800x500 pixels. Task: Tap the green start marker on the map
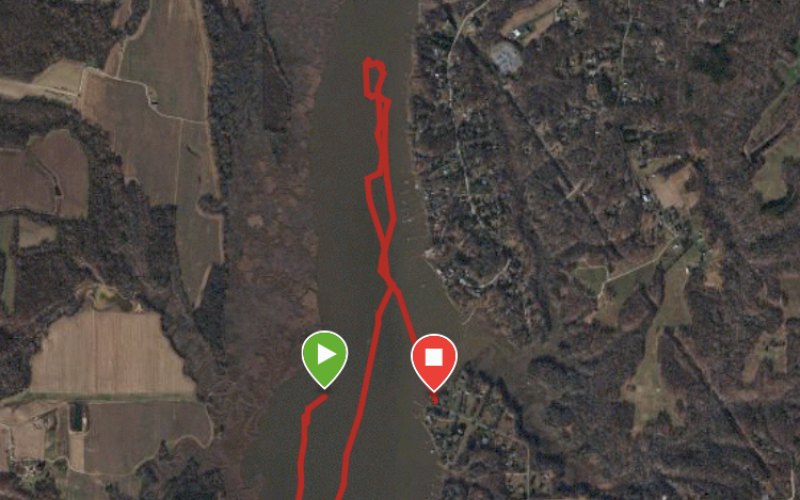pos(325,355)
